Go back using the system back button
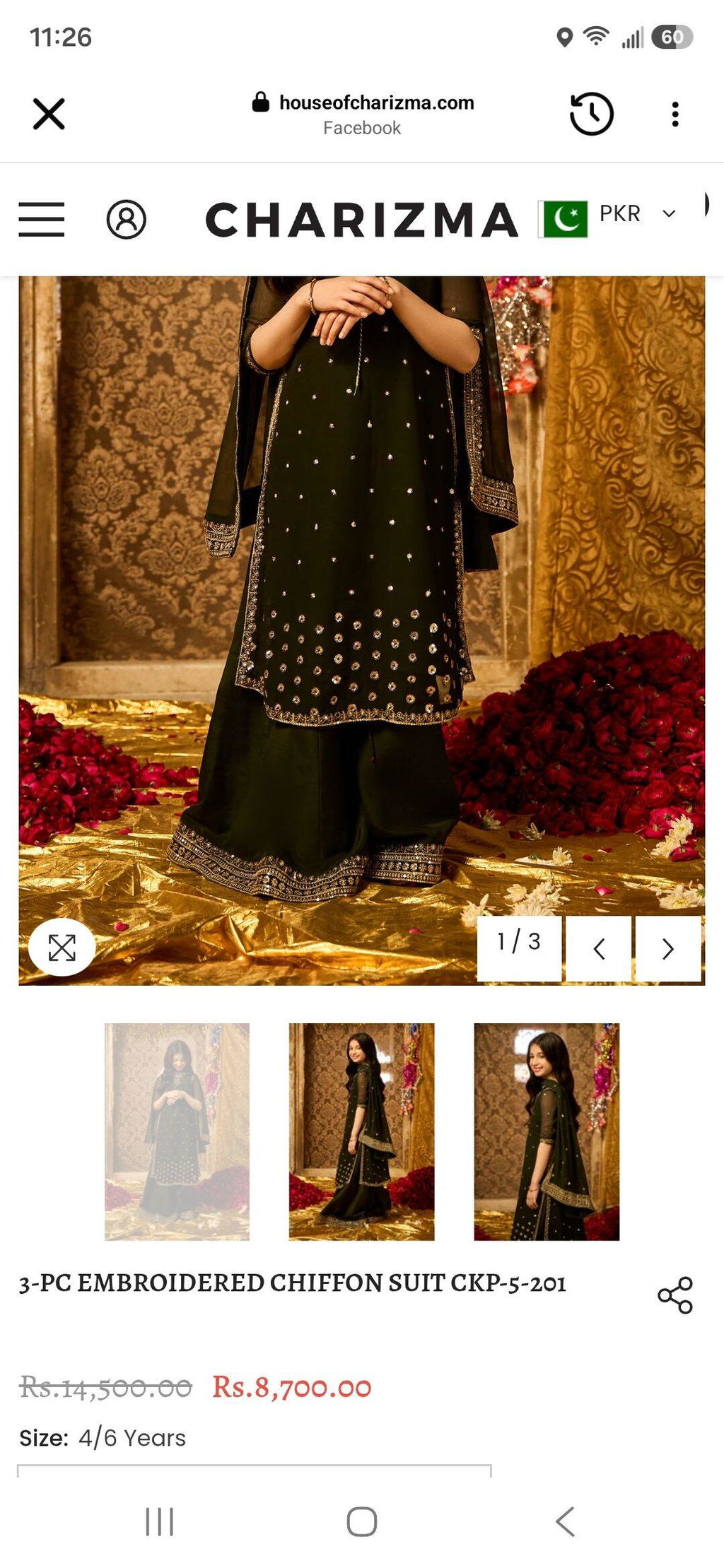The image size is (724, 1568). (x=565, y=1521)
